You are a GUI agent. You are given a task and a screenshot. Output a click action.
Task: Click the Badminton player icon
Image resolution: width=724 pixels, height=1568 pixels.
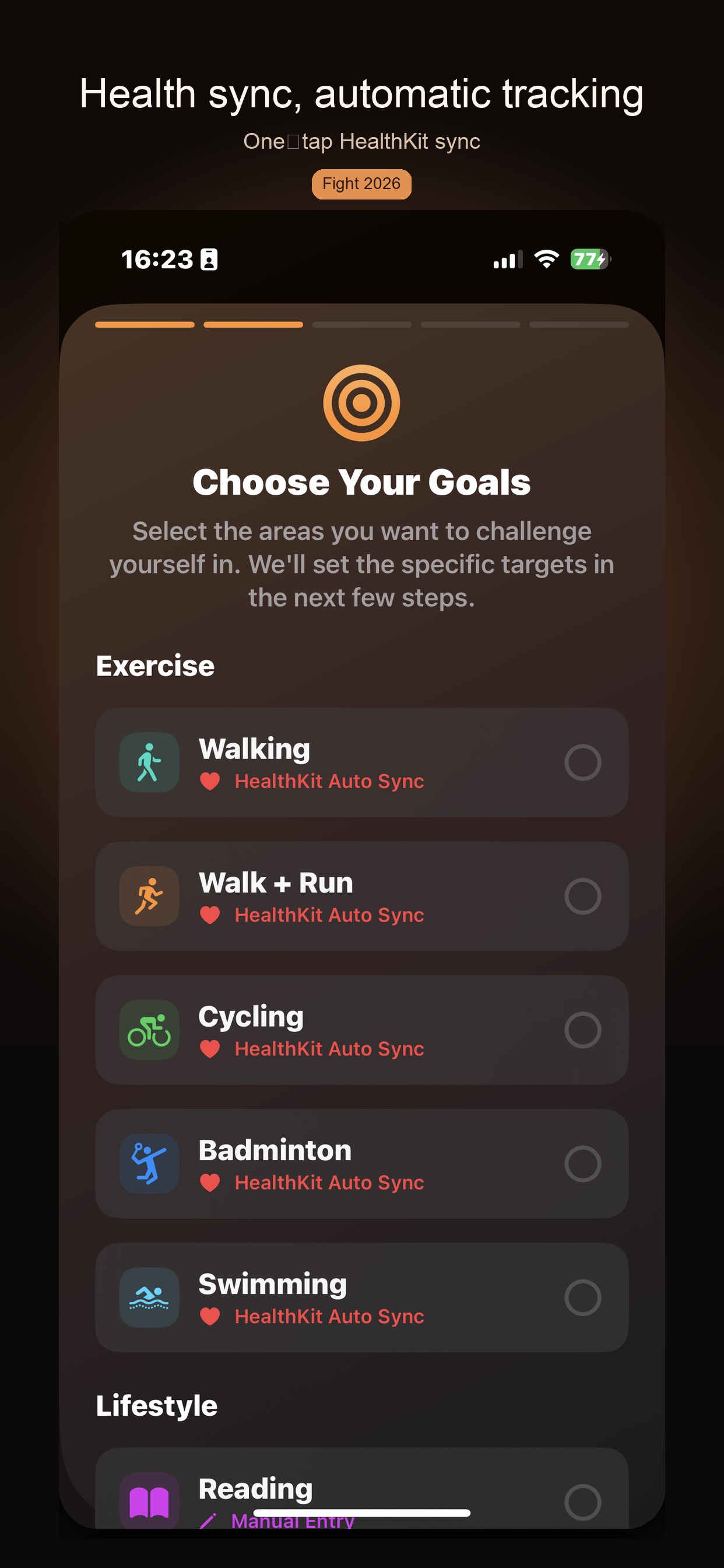click(149, 1164)
